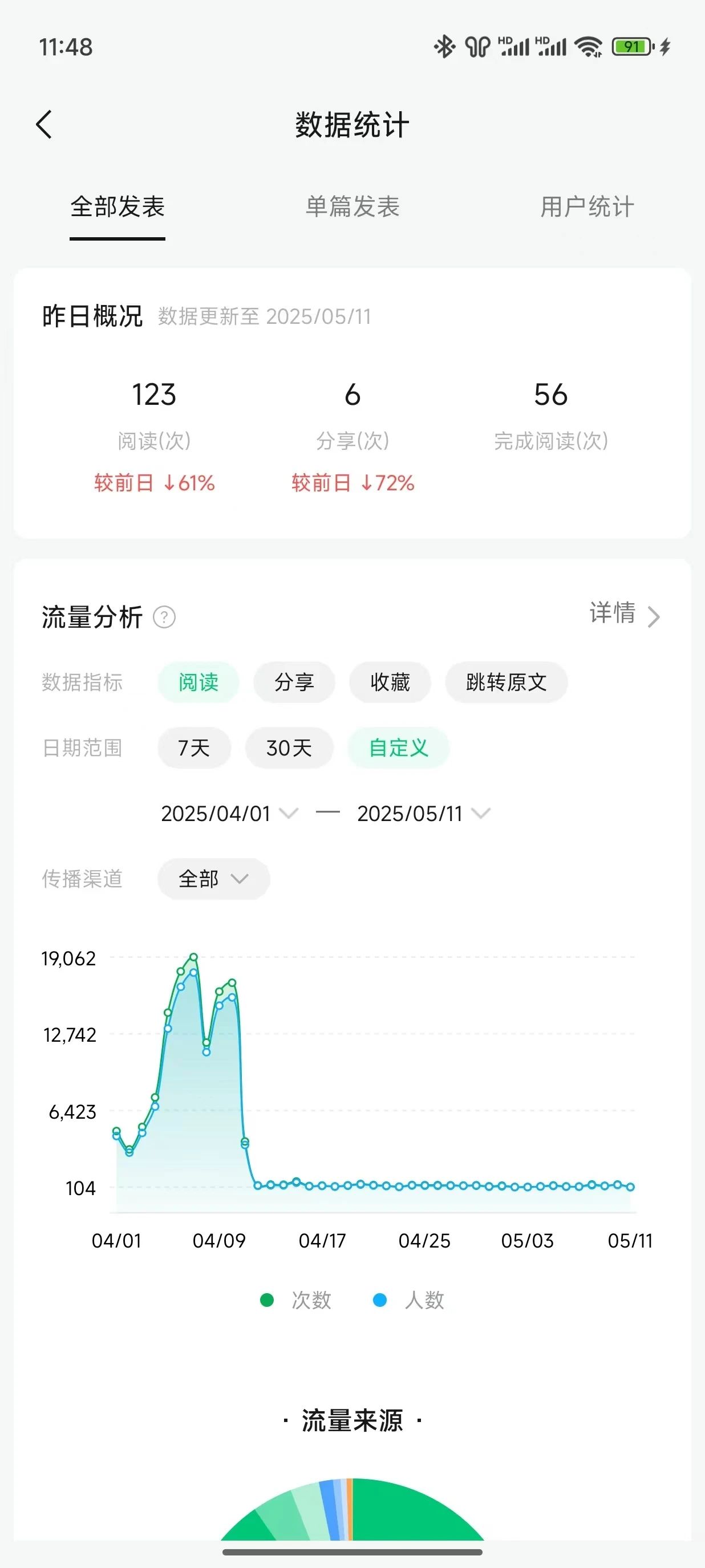Select the 跳转原文 metric chip
The width and height of the screenshot is (705, 1568).
(507, 682)
